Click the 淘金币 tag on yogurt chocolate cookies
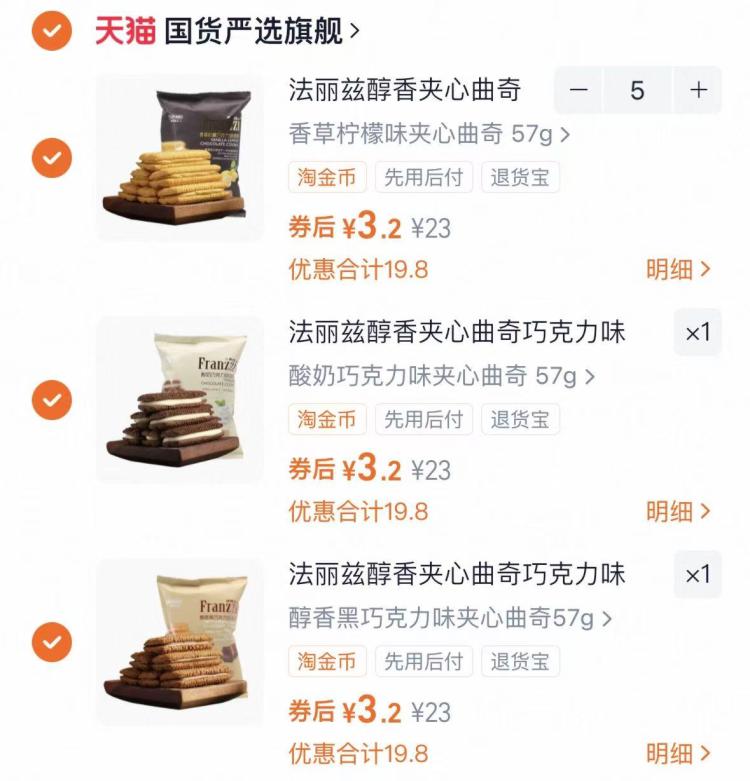The height and width of the screenshot is (781, 750). (328, 419)
